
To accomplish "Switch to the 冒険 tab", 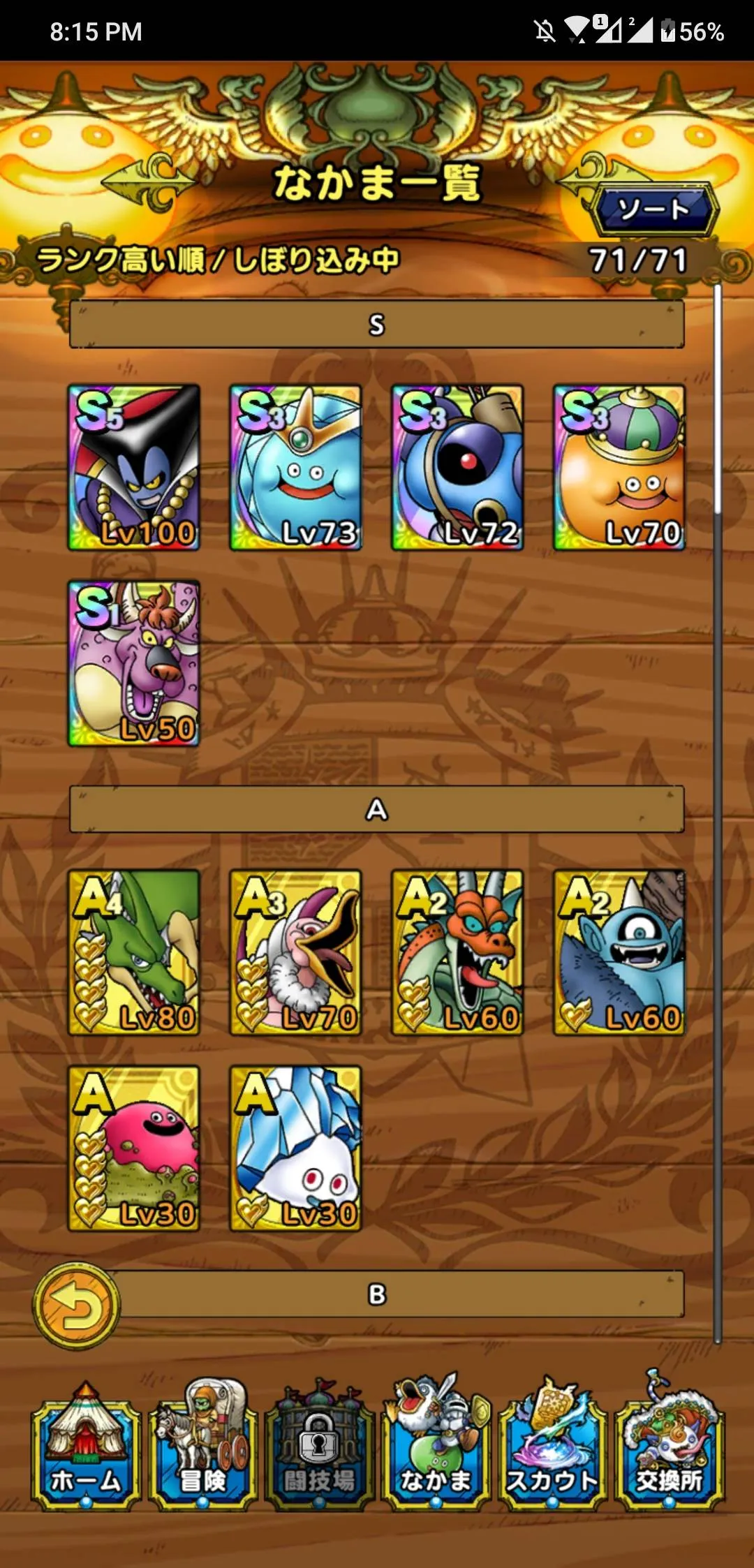I will pyautogui.click(x=203, y=1449).
